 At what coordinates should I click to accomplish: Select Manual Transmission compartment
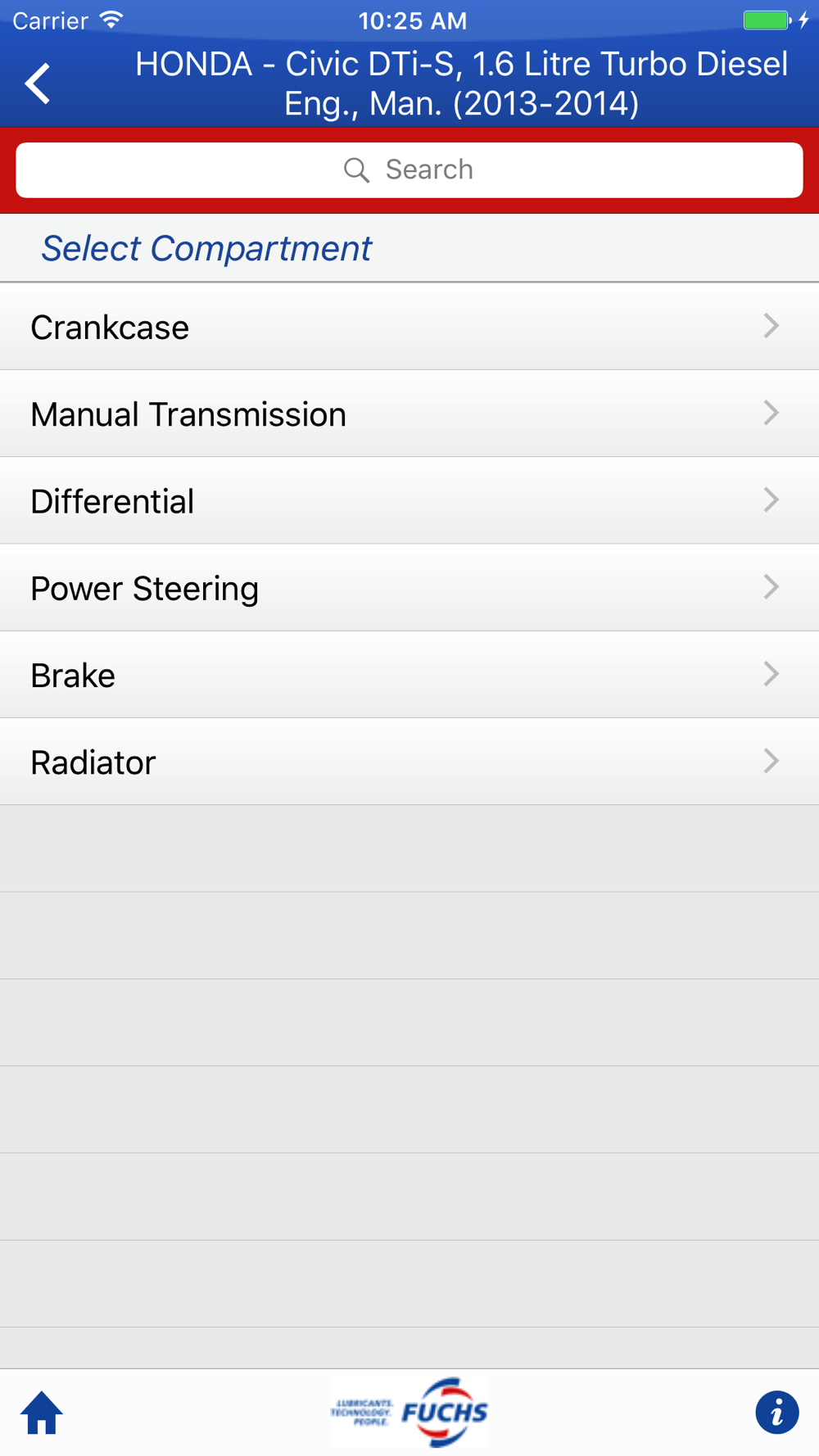[409, 414]
